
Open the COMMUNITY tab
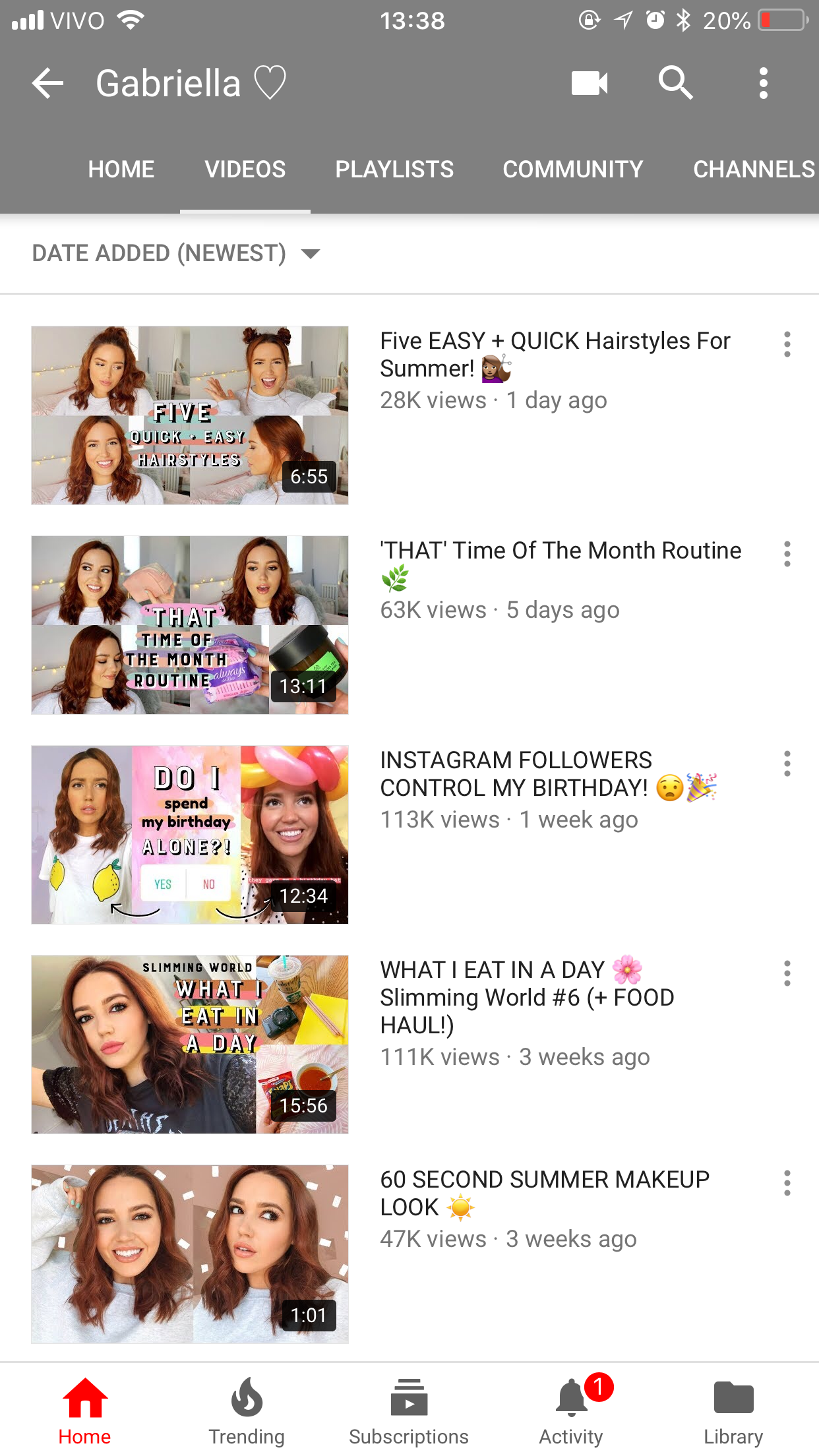[572, 169]
